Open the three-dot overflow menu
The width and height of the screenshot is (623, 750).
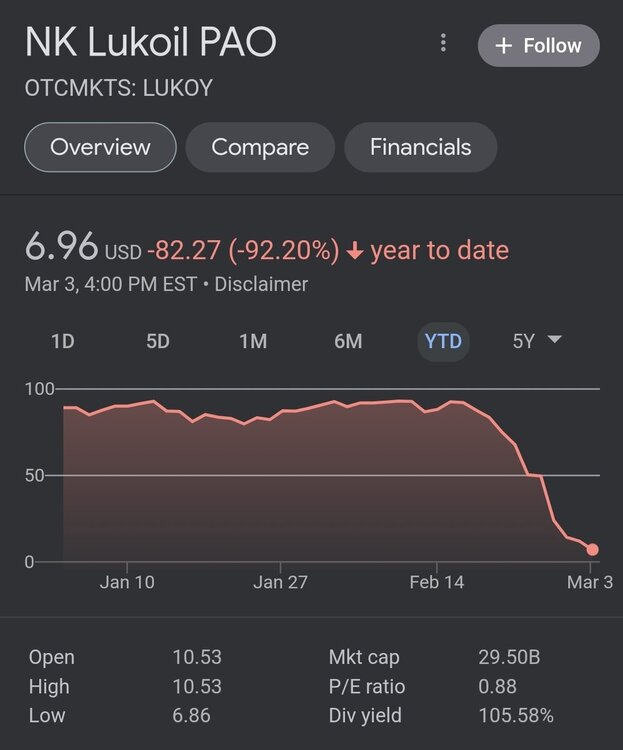point(443,44)
